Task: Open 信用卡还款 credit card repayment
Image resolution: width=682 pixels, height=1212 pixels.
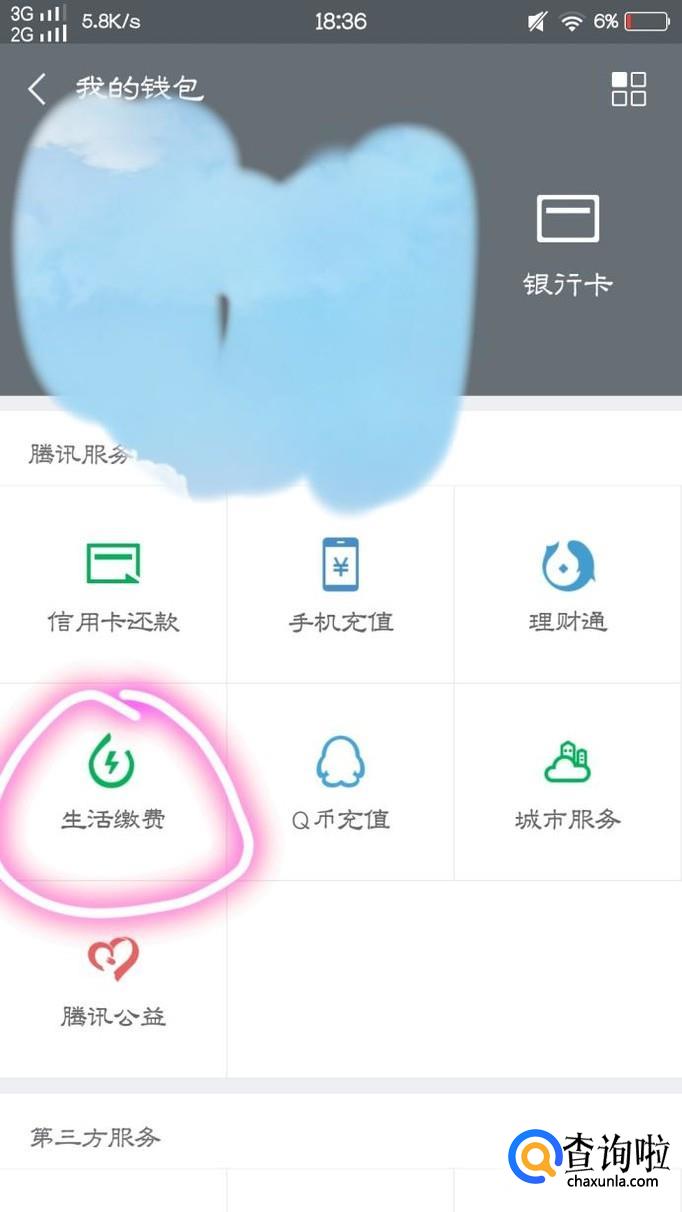Action: pos(113,585)
